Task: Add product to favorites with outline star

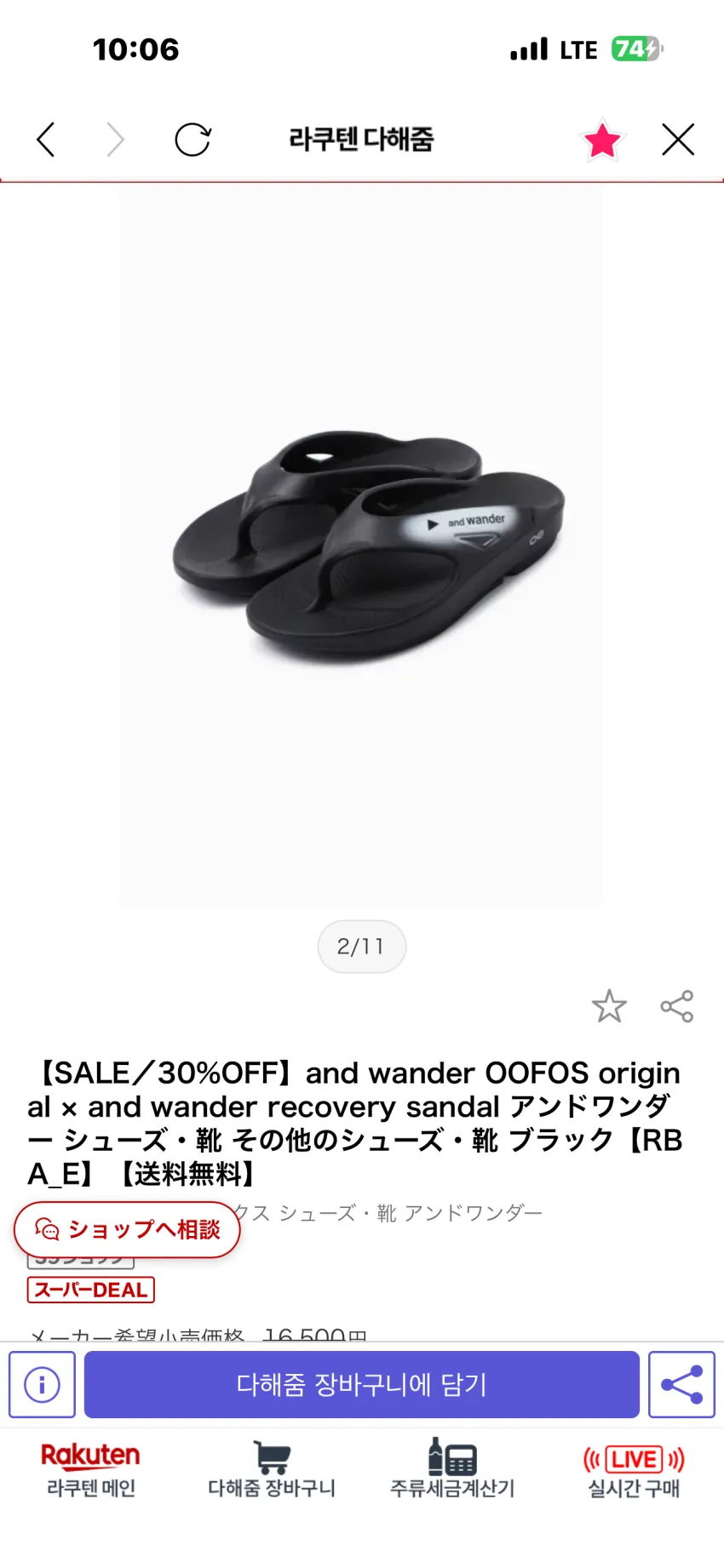Action: tap(609, 1006)
